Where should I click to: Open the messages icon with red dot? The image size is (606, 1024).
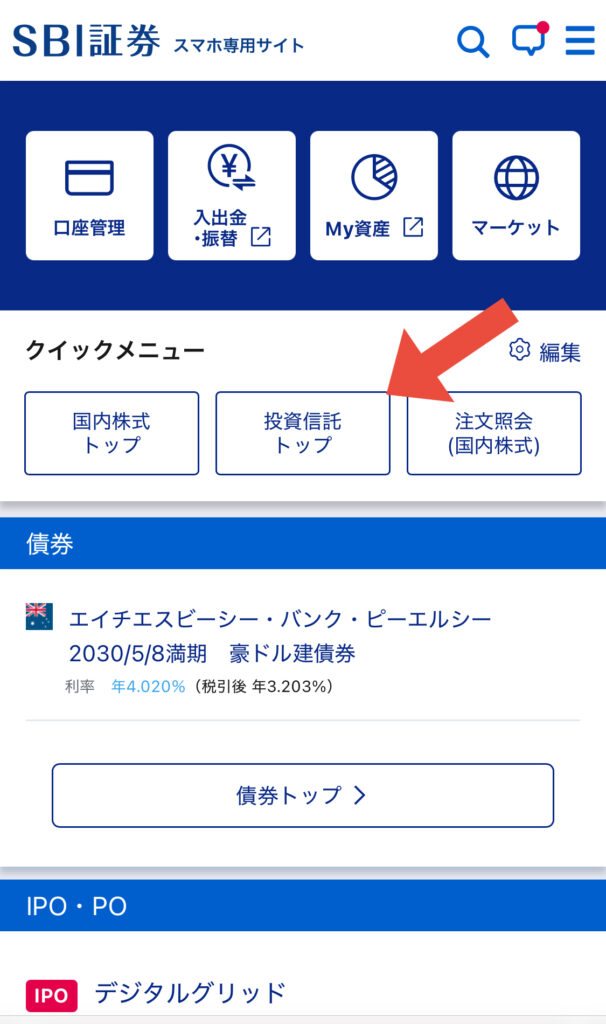(528, 40)
